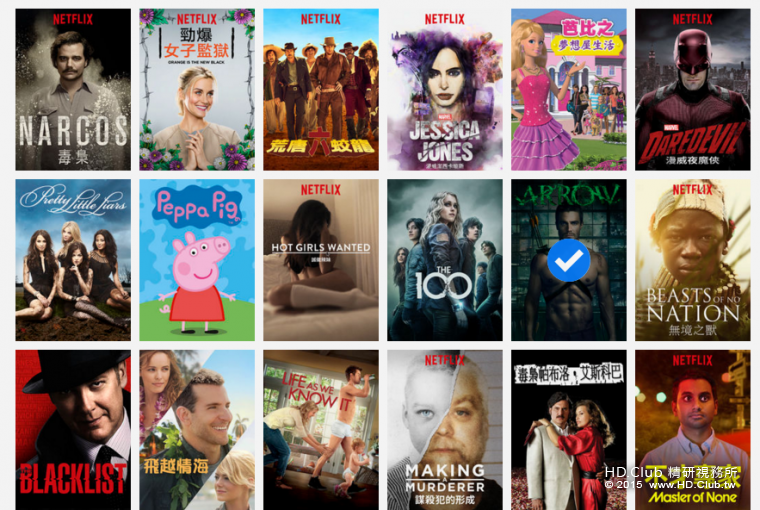
Task: Select the Narcos title tile
Action: pyautogui.click(x=73, y=90)
